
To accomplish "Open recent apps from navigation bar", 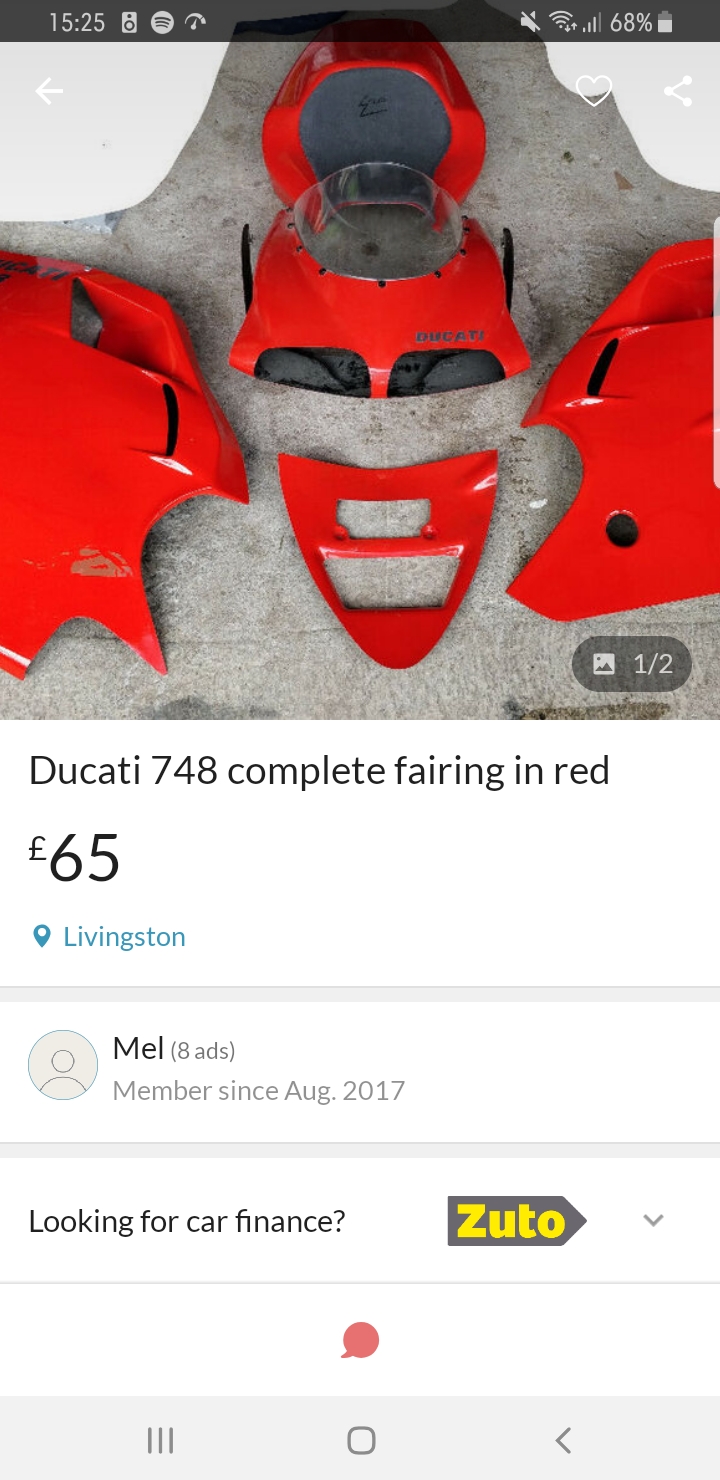I will [x=160, y=1440].
